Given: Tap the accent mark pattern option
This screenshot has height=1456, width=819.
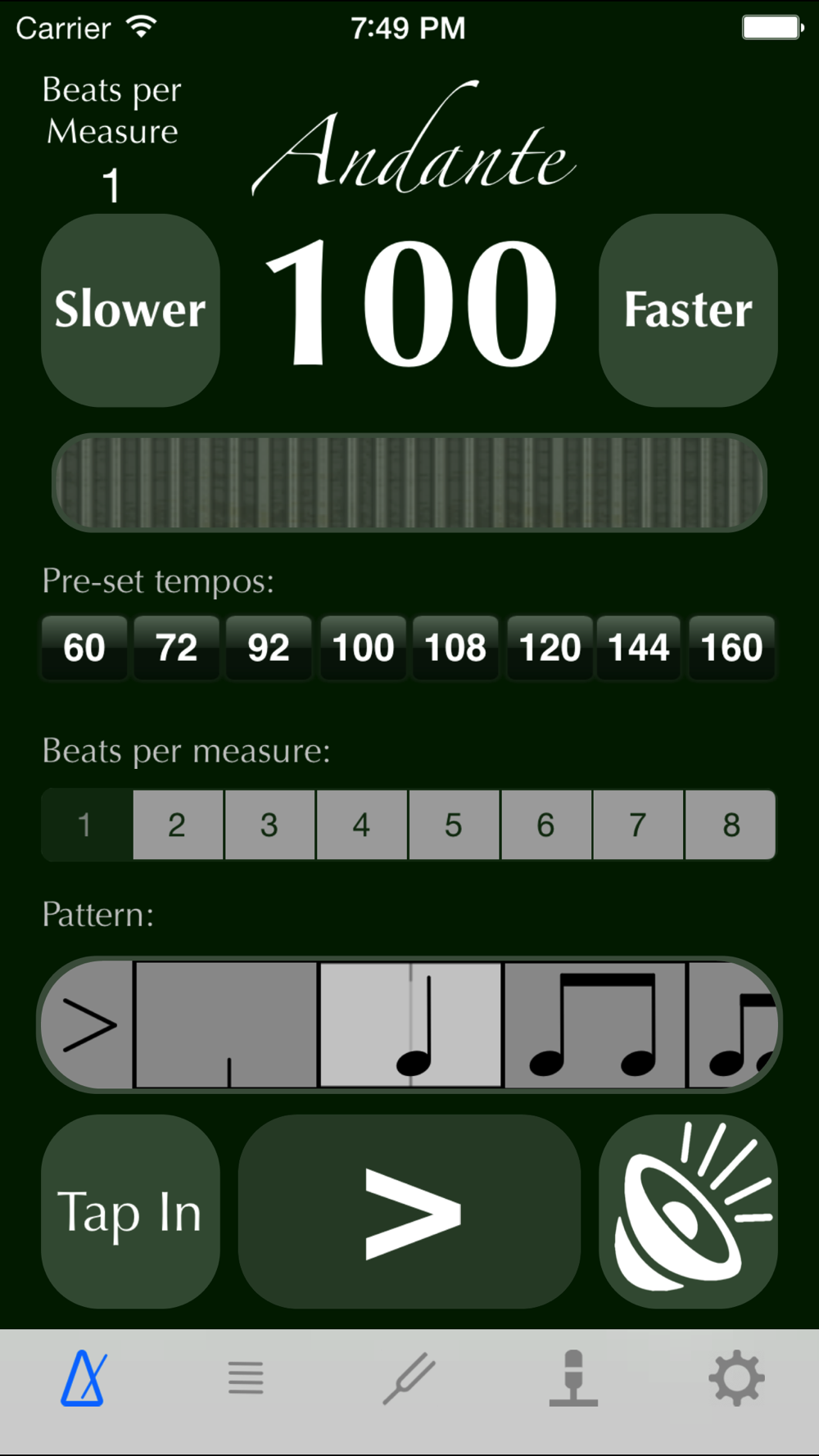Looking at the screenshot, I should (x=88, y=1025).
